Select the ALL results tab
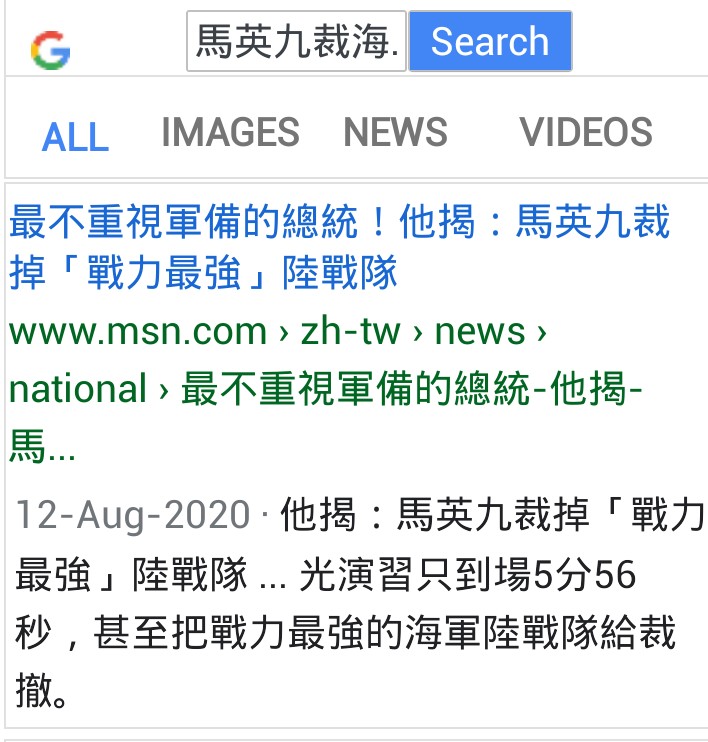The image size is (708, 742). coord(75,137)
